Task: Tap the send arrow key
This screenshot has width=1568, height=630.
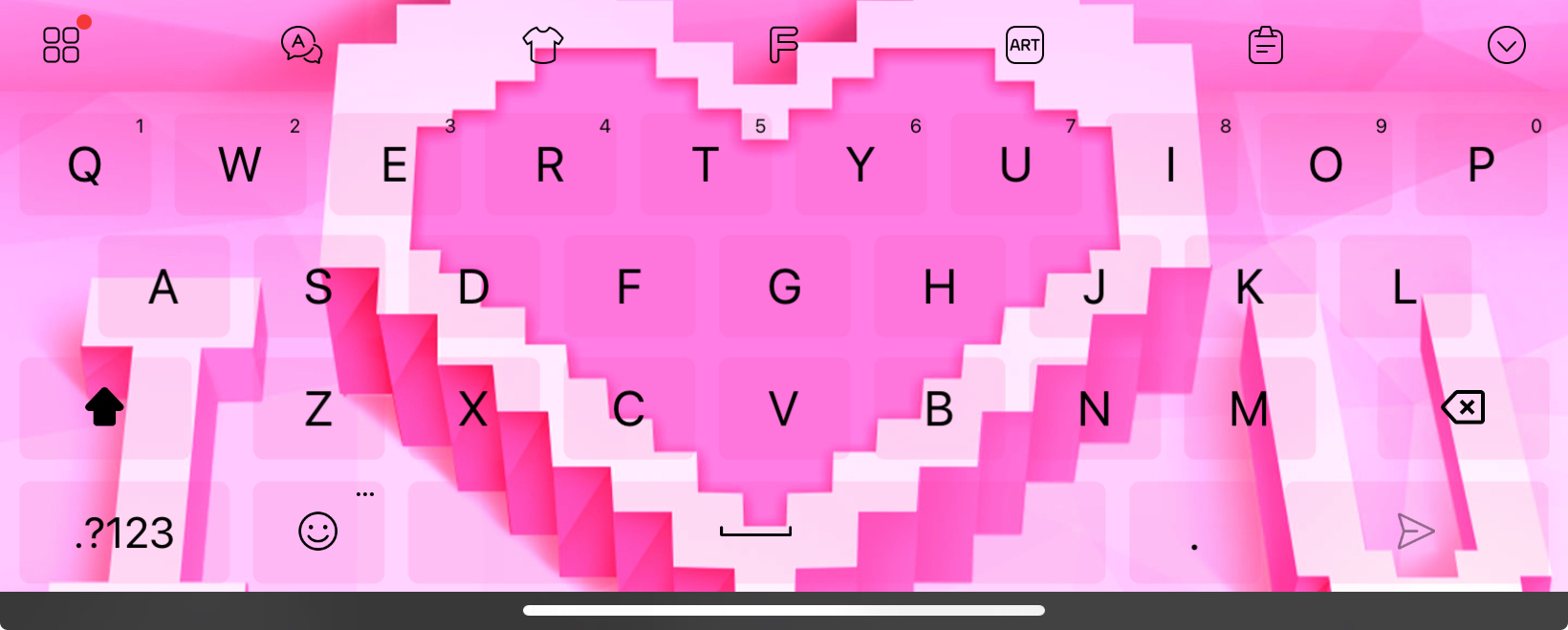Action: click(x=1415, y=532)
